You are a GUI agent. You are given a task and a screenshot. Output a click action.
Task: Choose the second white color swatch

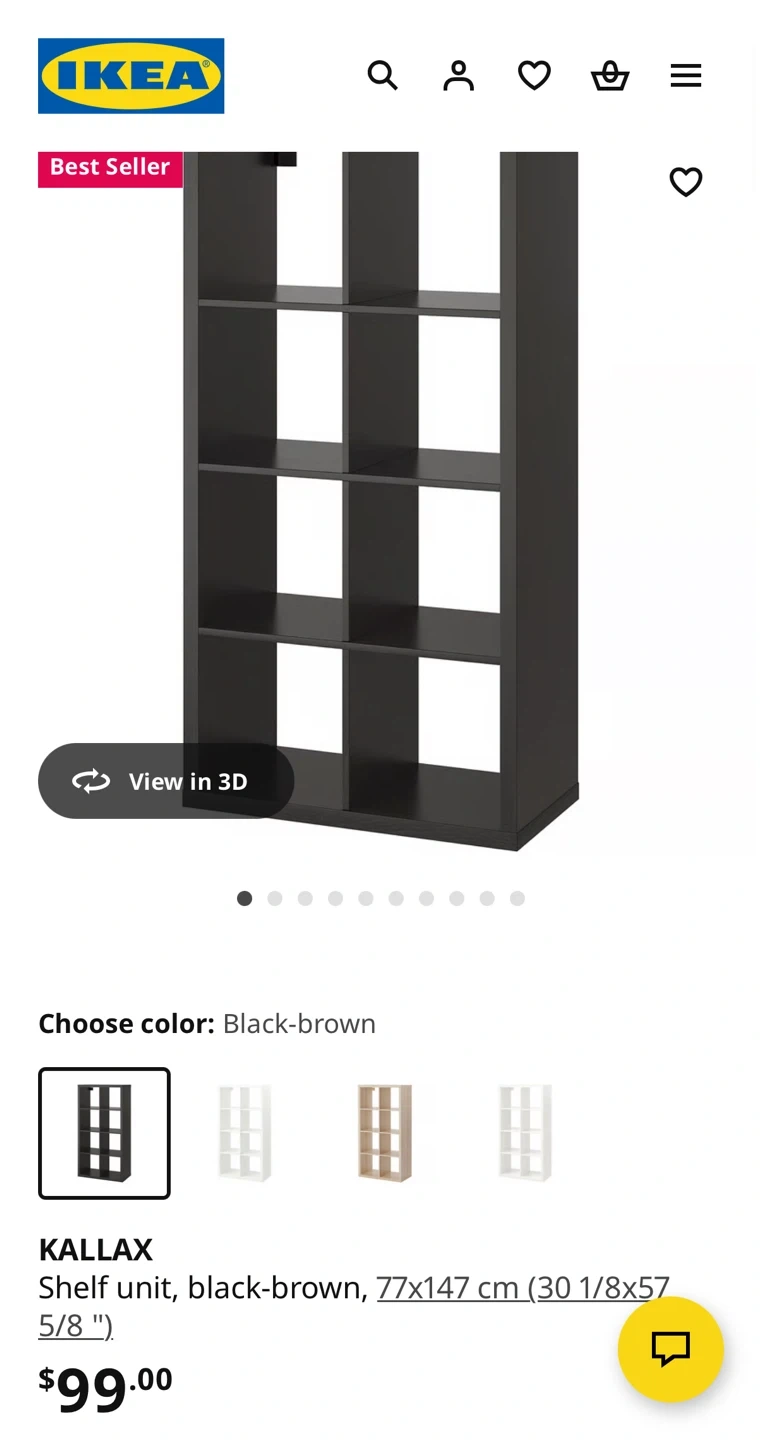point(245,1133)
